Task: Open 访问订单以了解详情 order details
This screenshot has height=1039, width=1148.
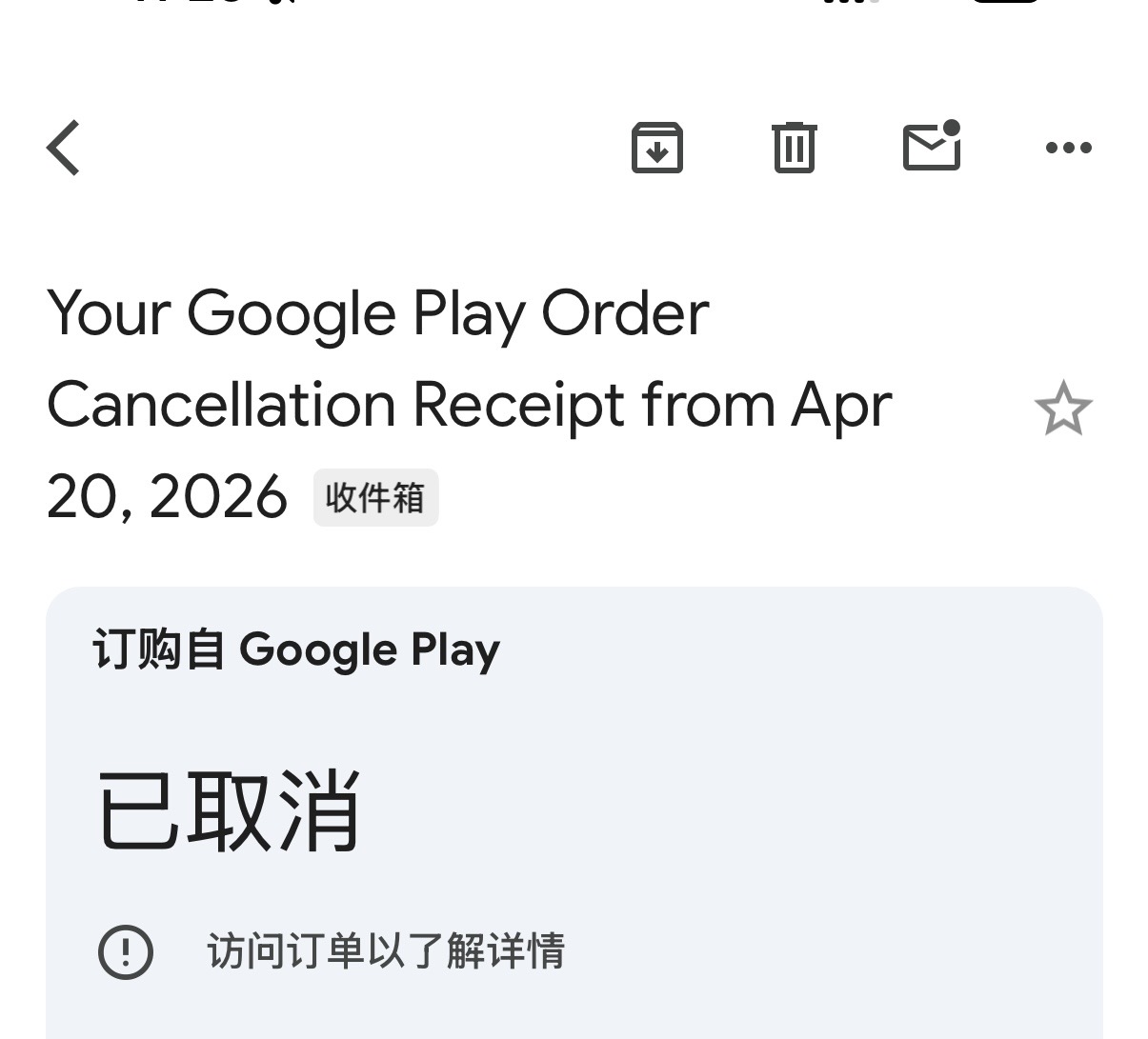Action: click(386, 951)
